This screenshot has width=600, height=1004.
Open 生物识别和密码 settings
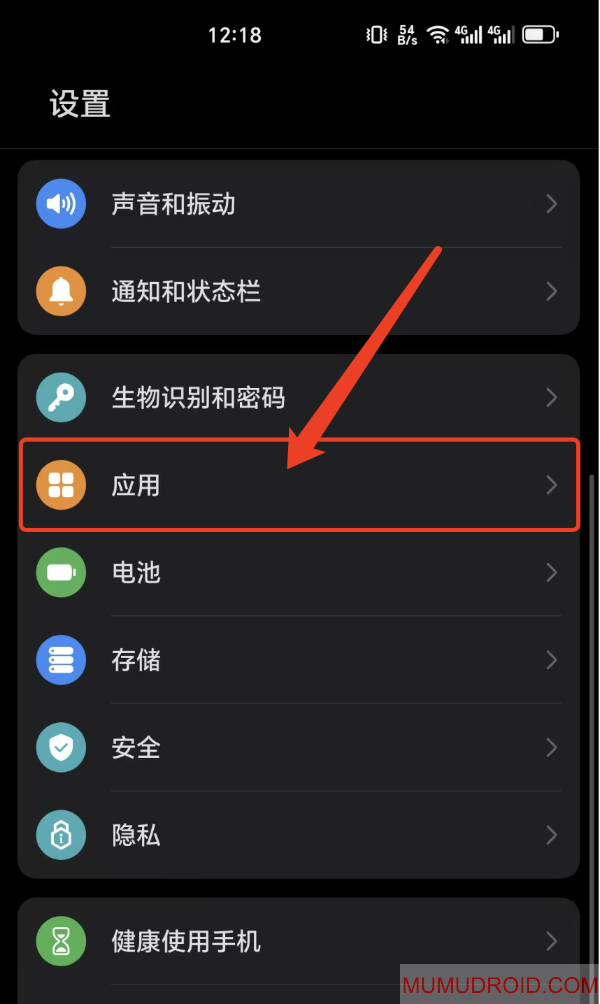[298, 398]
